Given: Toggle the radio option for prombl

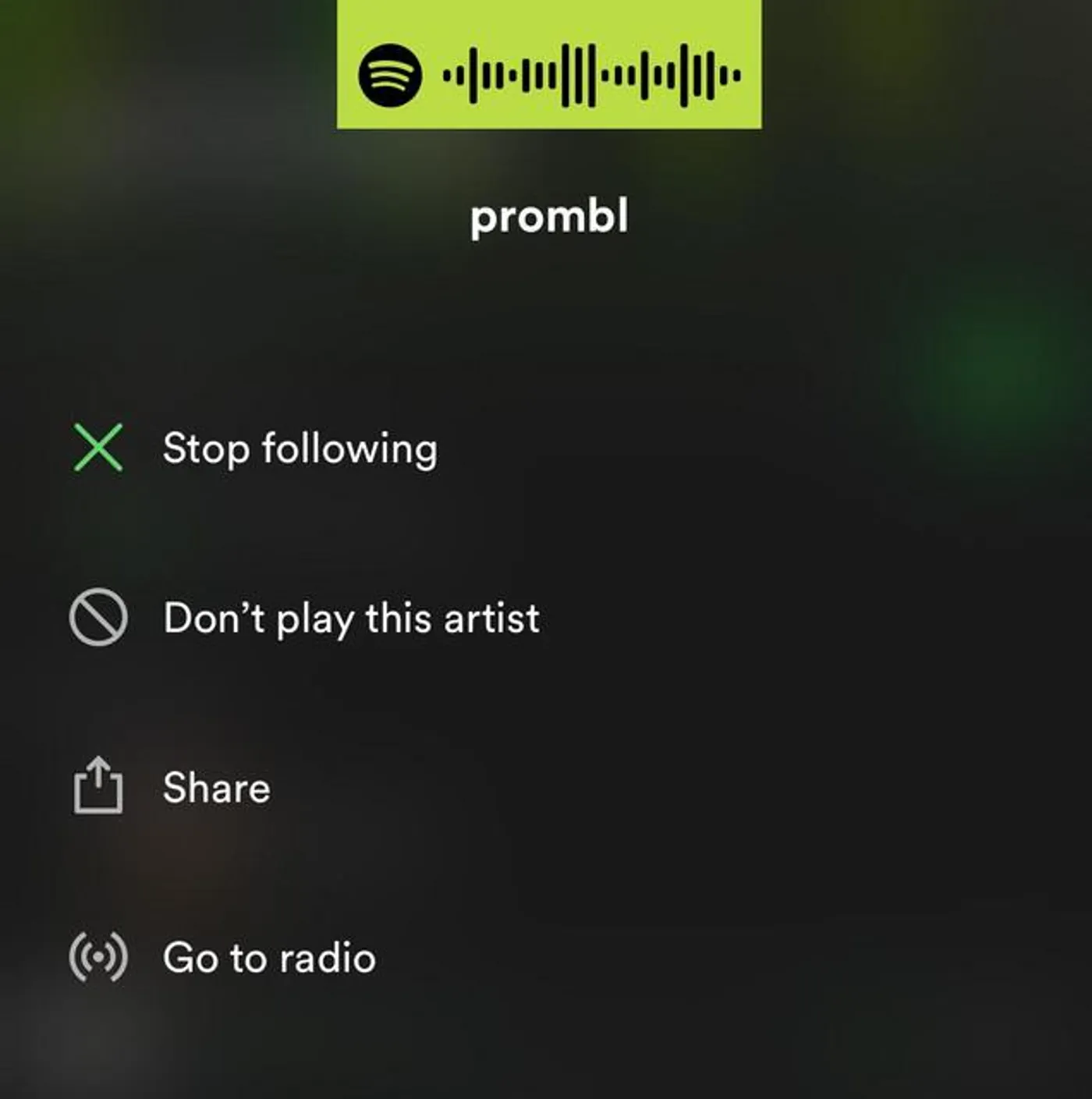Looking at the screenshot, I should pos(269,958).
